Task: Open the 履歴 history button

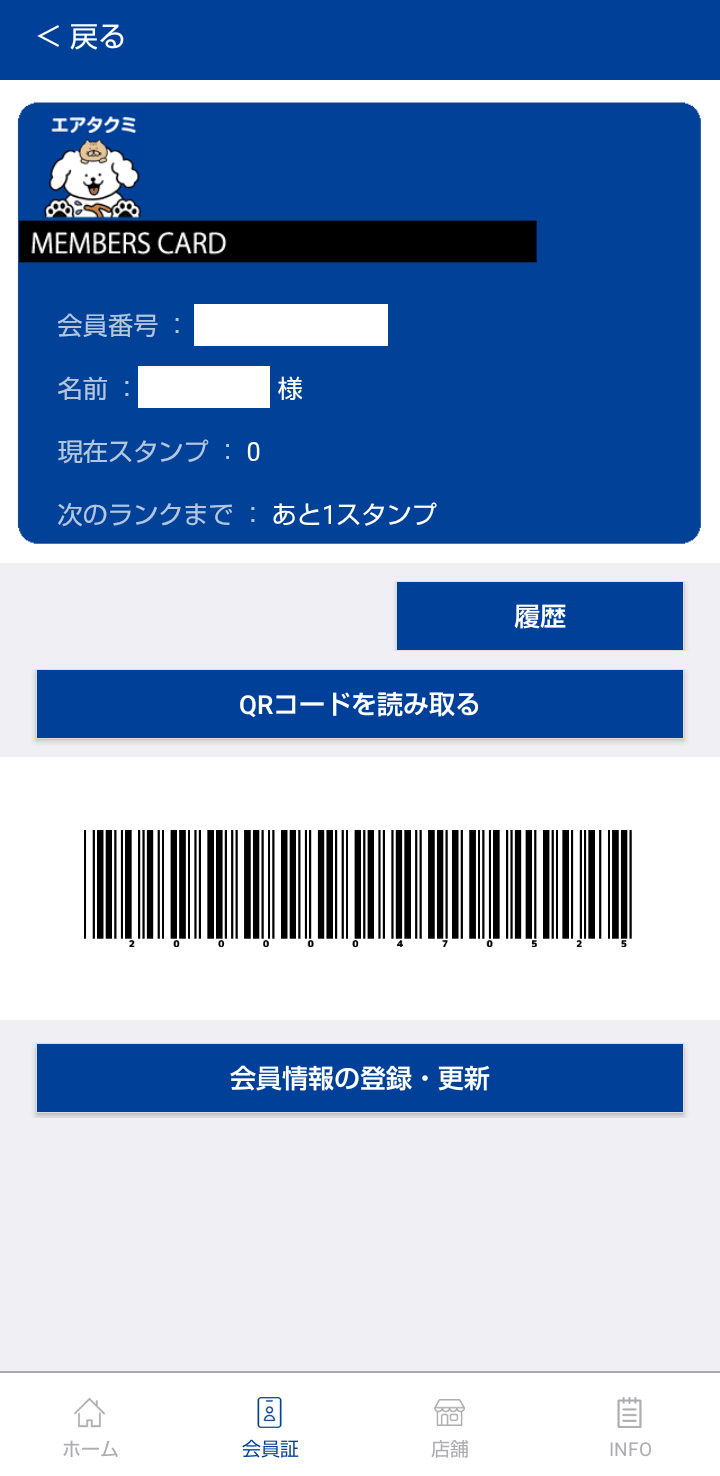Action: tap(539, 616)
